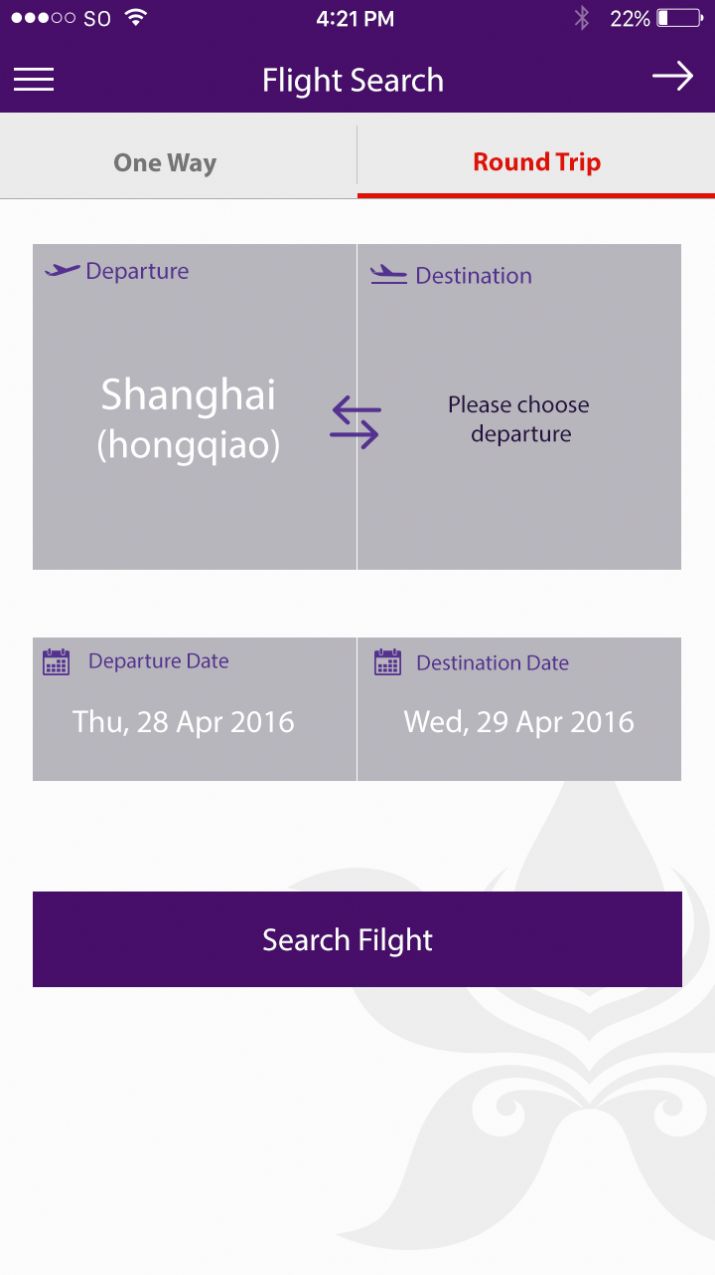This screenshot has width=715, height=1275.
Task: Select the Round Trip tab
Action: [x=536, y=162]
